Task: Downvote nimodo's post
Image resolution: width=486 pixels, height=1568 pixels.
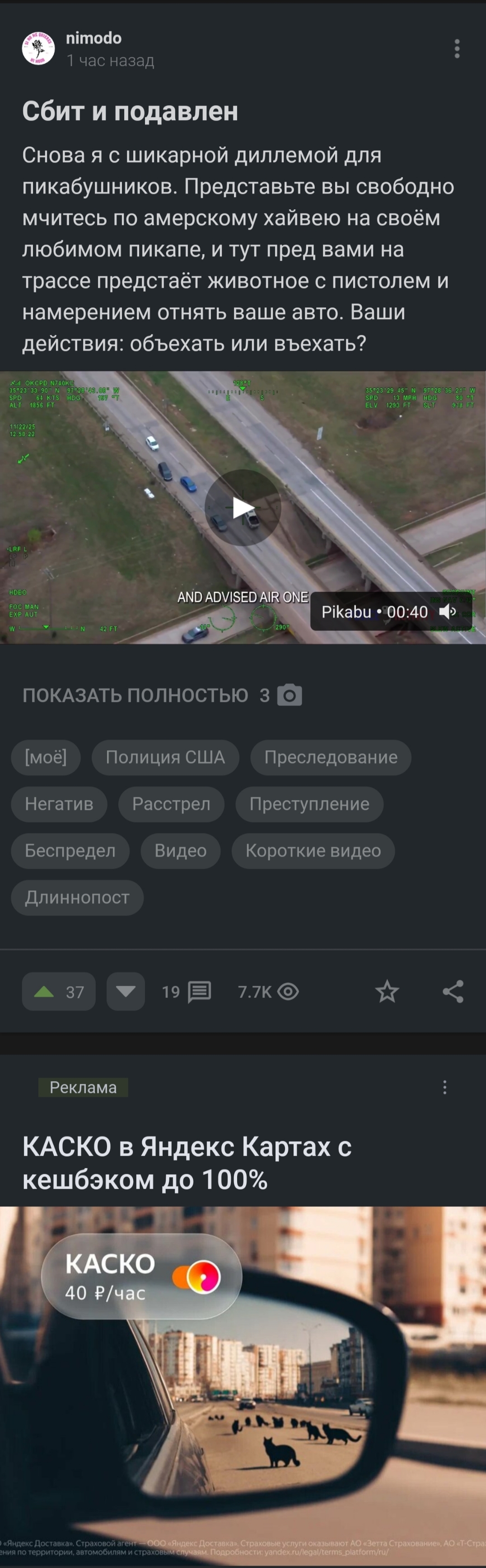Action: 126,992
